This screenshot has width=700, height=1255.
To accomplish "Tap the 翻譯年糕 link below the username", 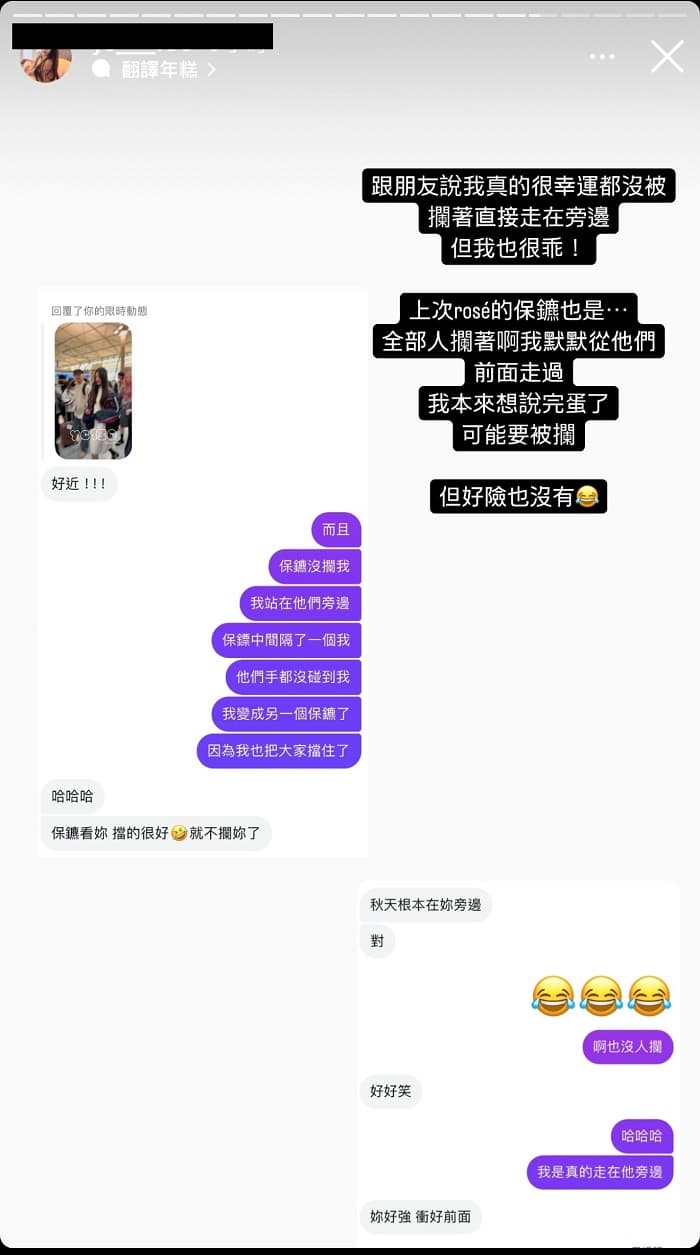I will [x=160, y=70].
